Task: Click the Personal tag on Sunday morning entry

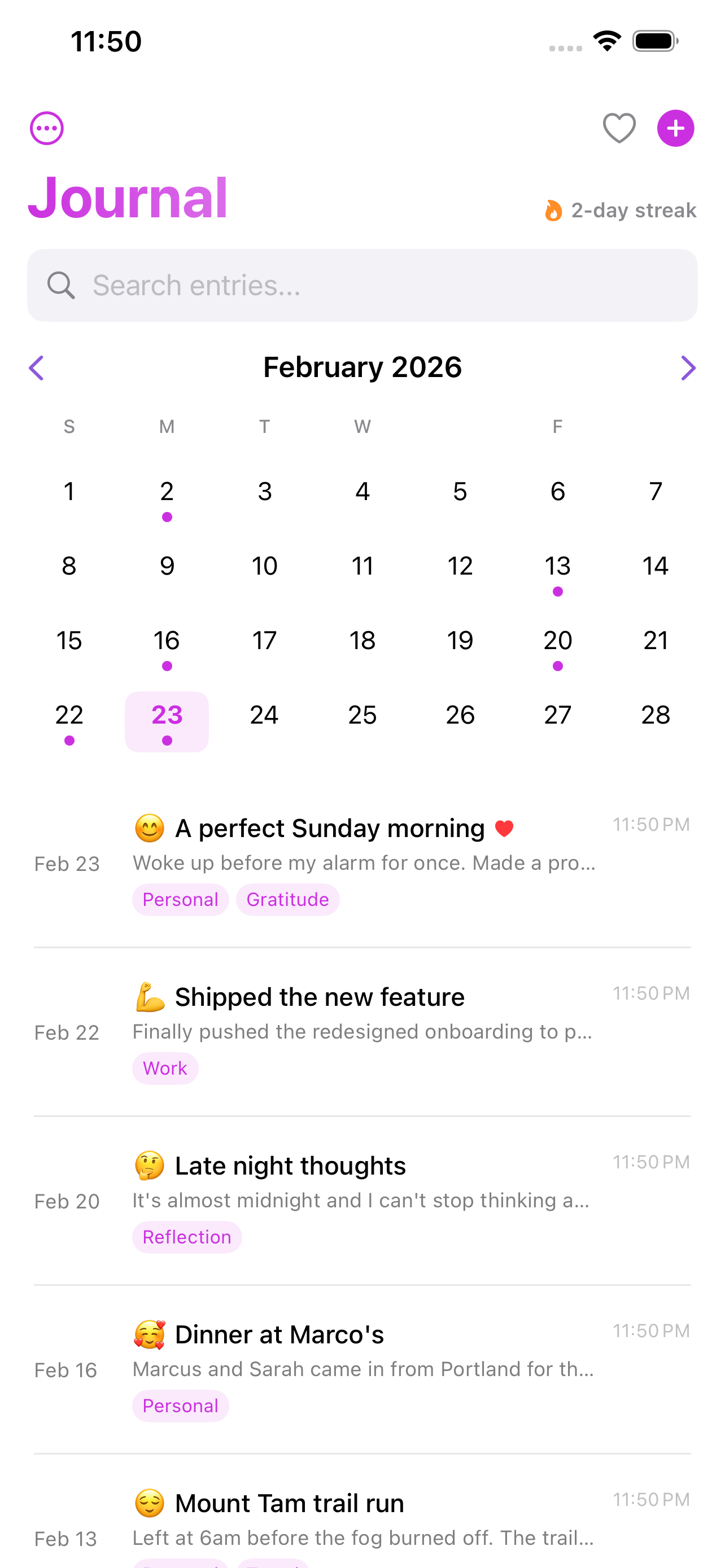Action: [180, 899]
